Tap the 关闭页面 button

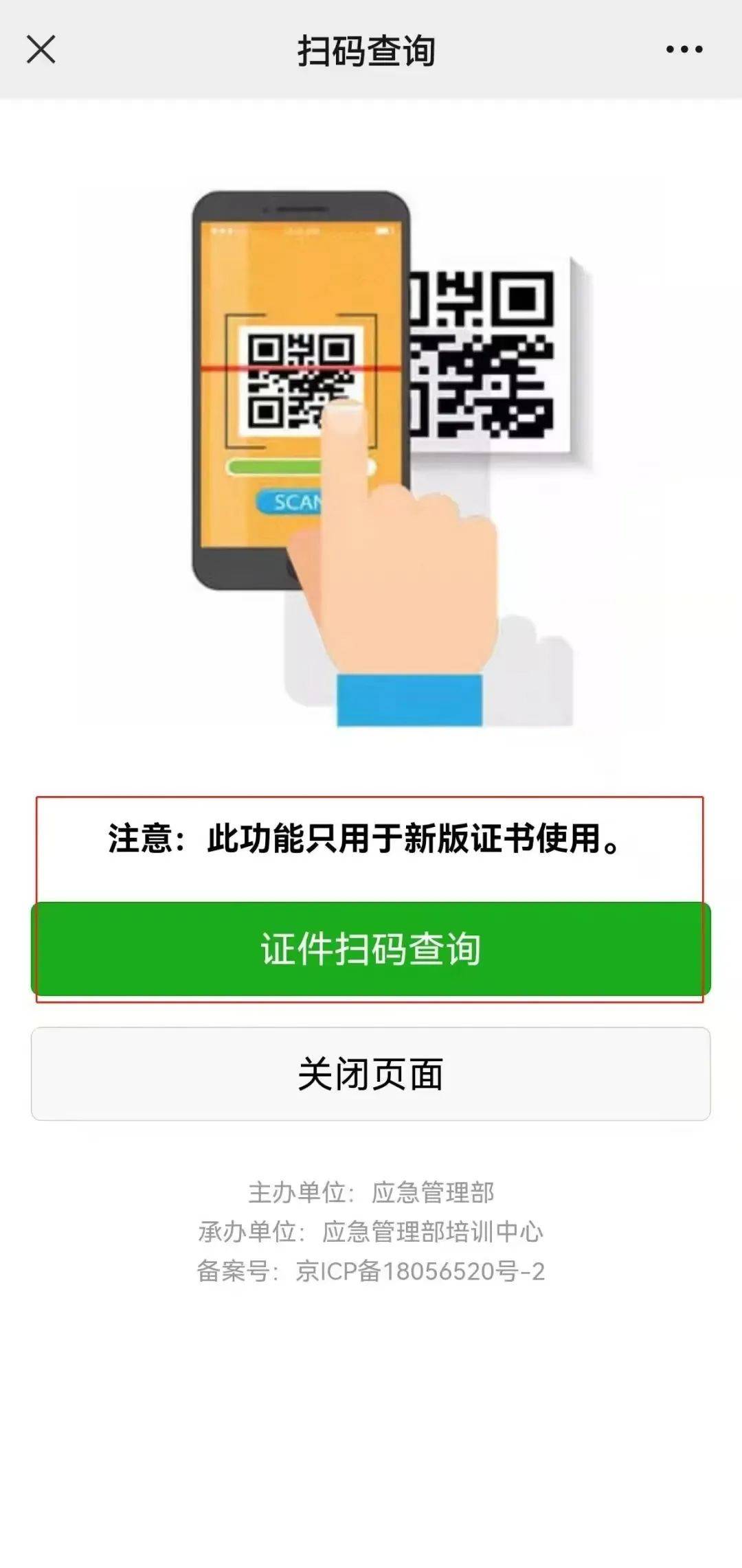(370, 1073)
